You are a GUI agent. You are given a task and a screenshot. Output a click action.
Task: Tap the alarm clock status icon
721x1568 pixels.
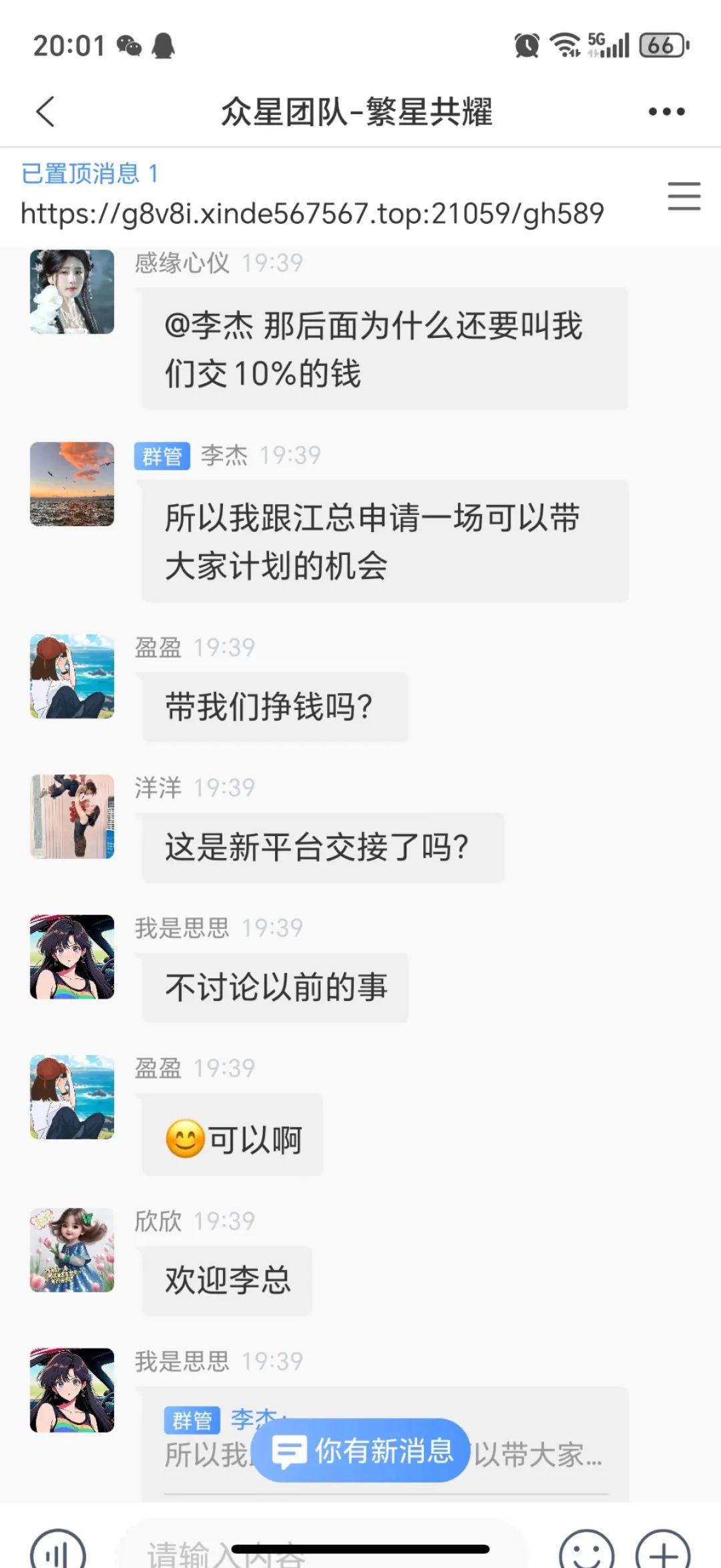[x=527, y=45]
